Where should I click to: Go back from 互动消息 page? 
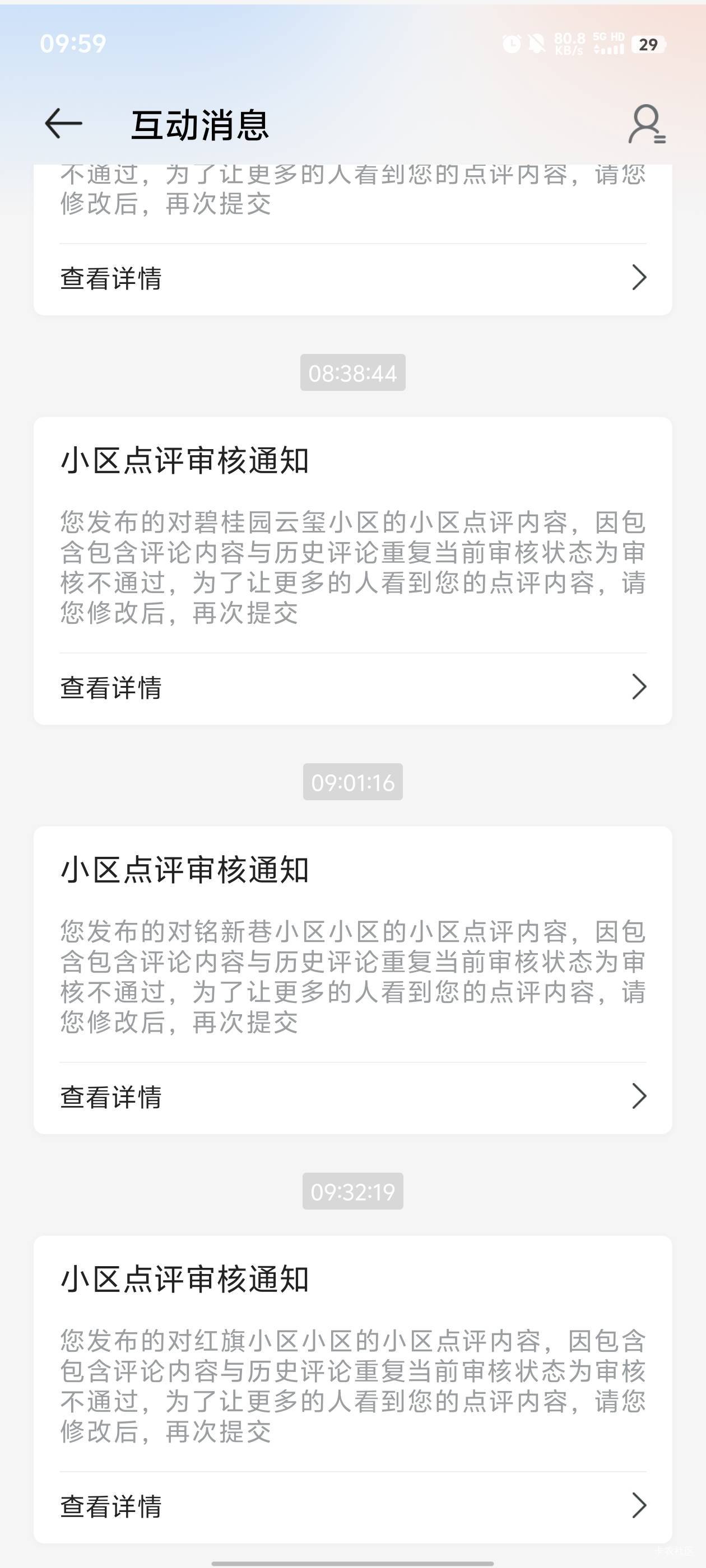click(63, 124)
